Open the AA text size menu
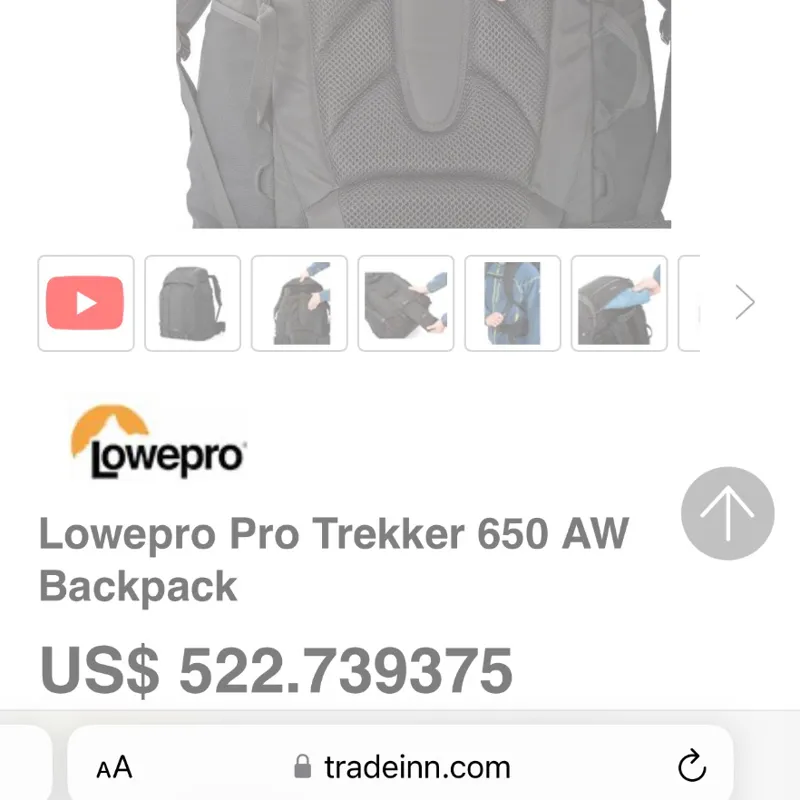The width and height of the screenshot is (800, 800). click(x=114, y=768)
